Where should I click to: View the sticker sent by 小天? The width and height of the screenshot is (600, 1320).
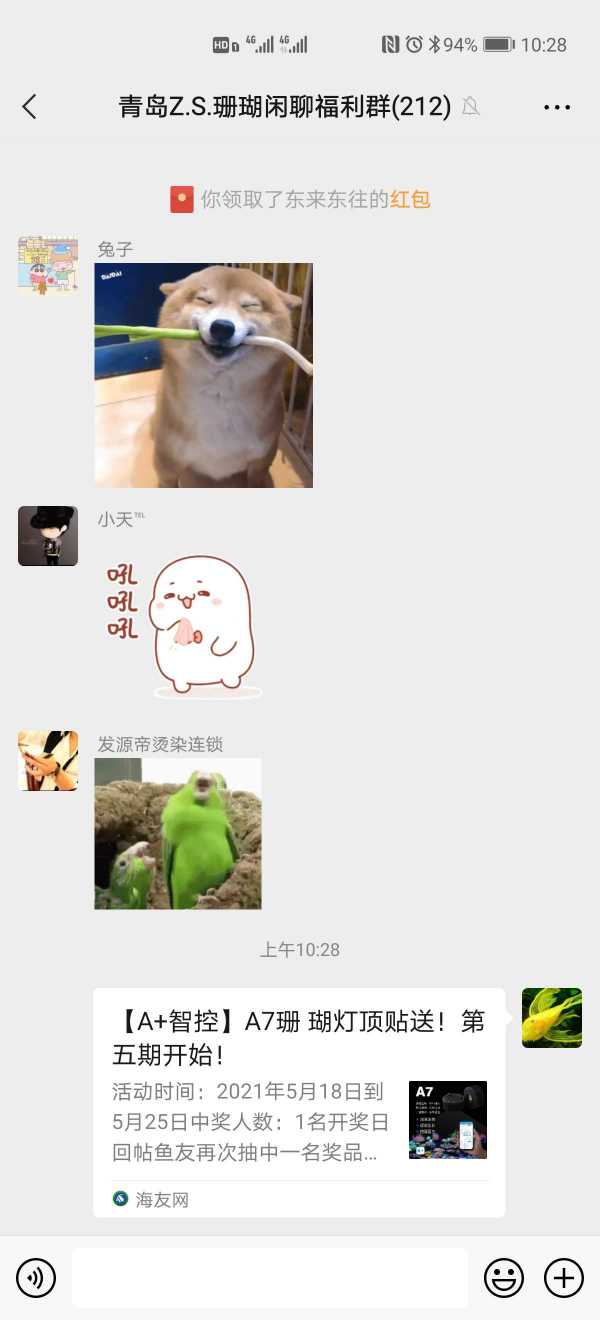pos(185,625)
